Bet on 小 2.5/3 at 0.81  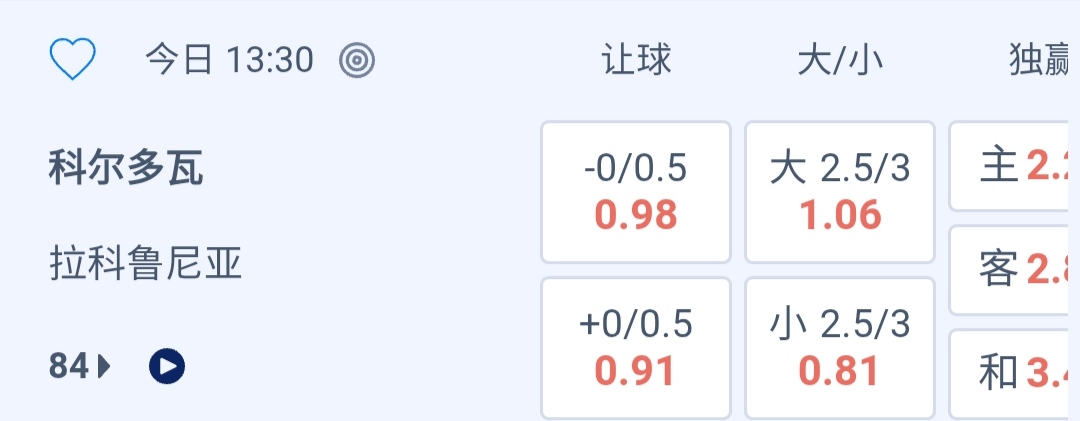(840, 348)
